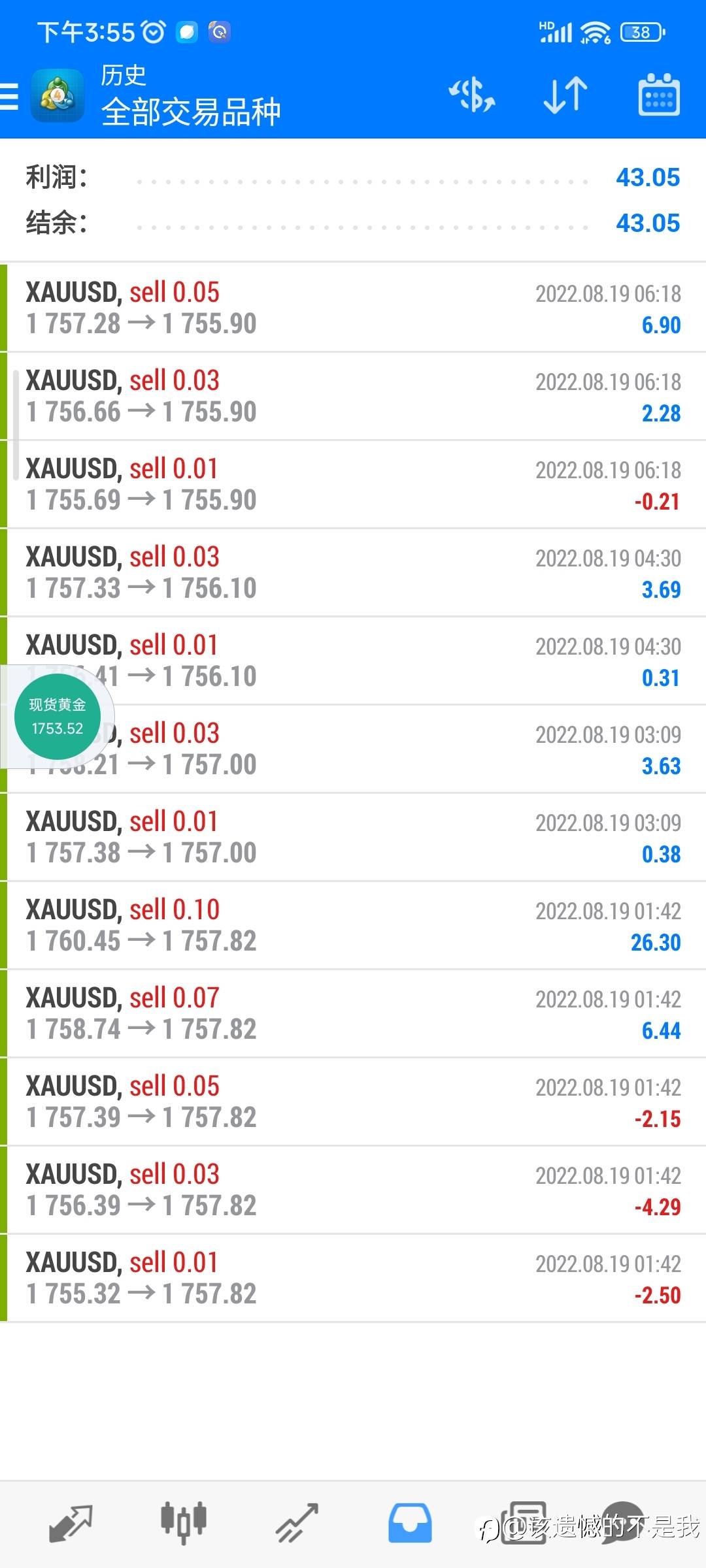Open the sort order arrows icon
706x1568 pixels.
click(x=565, y=95)
